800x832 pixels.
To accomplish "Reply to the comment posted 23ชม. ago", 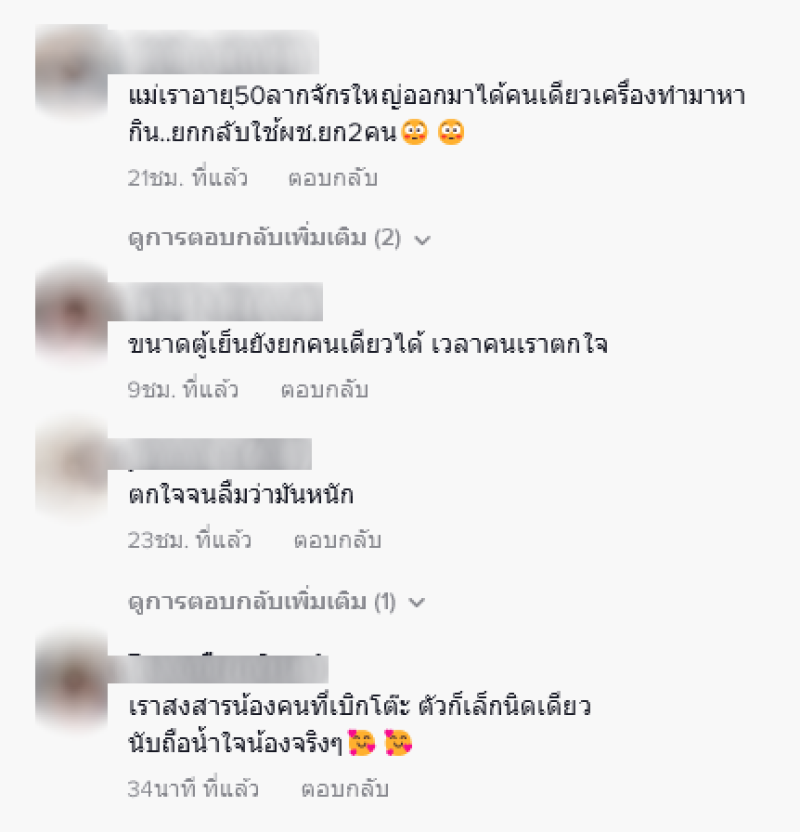I will [337, 541].
